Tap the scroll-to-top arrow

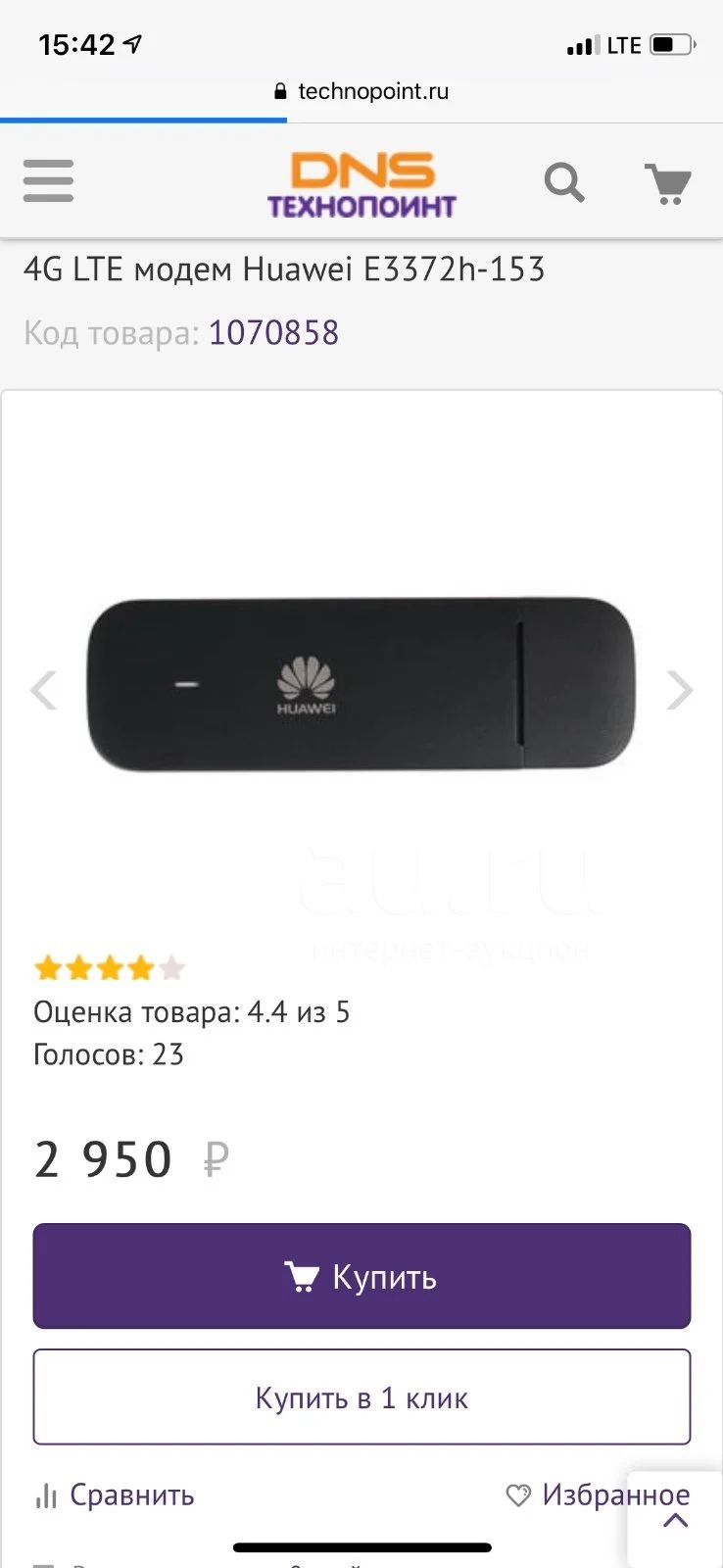pos(675,1520)
